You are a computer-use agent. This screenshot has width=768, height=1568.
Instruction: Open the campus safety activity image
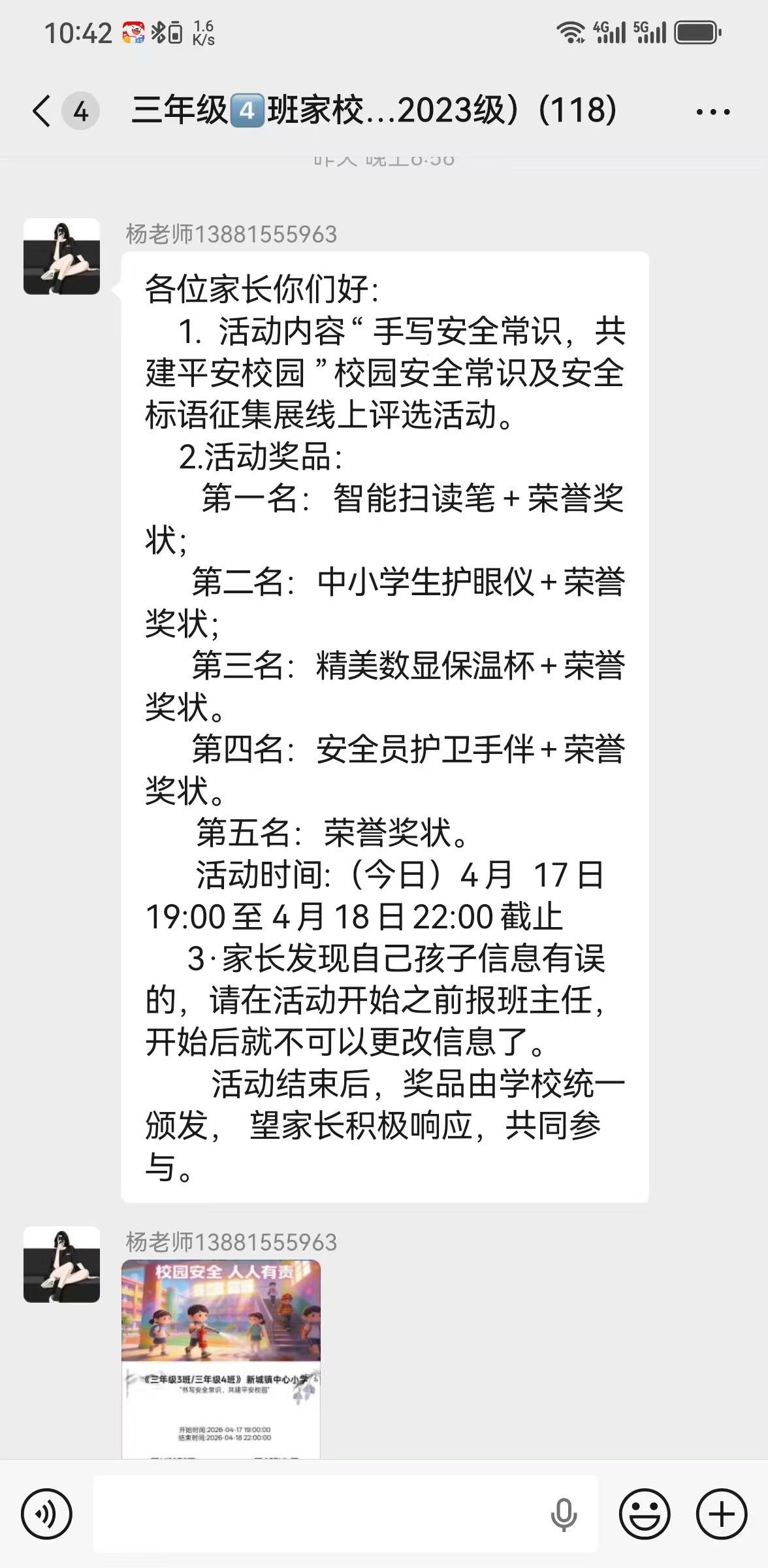pyautogui.click(x=221, y=1358)
